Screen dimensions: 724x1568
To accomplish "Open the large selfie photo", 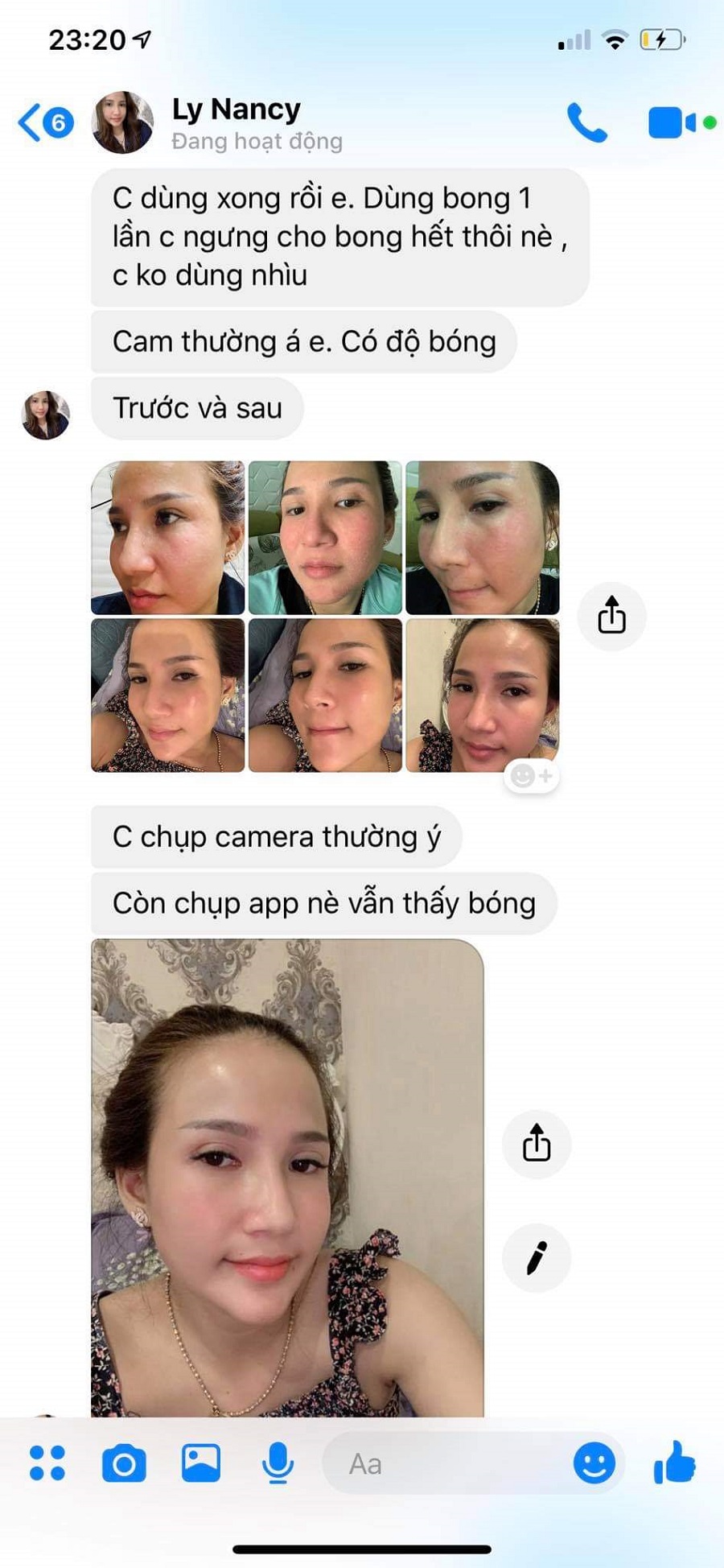I will [287, 1177].
